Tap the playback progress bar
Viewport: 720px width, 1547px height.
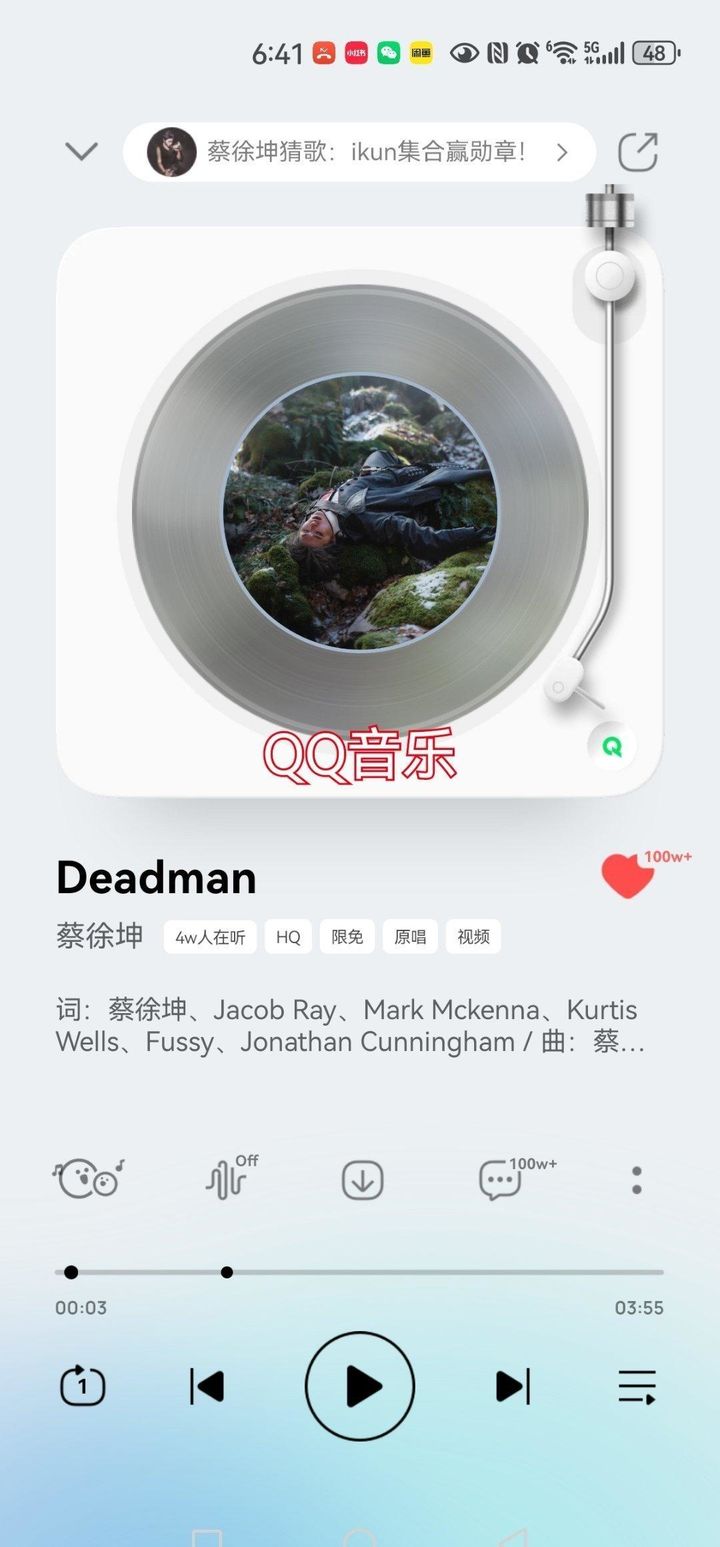[x=359, y=1272]
